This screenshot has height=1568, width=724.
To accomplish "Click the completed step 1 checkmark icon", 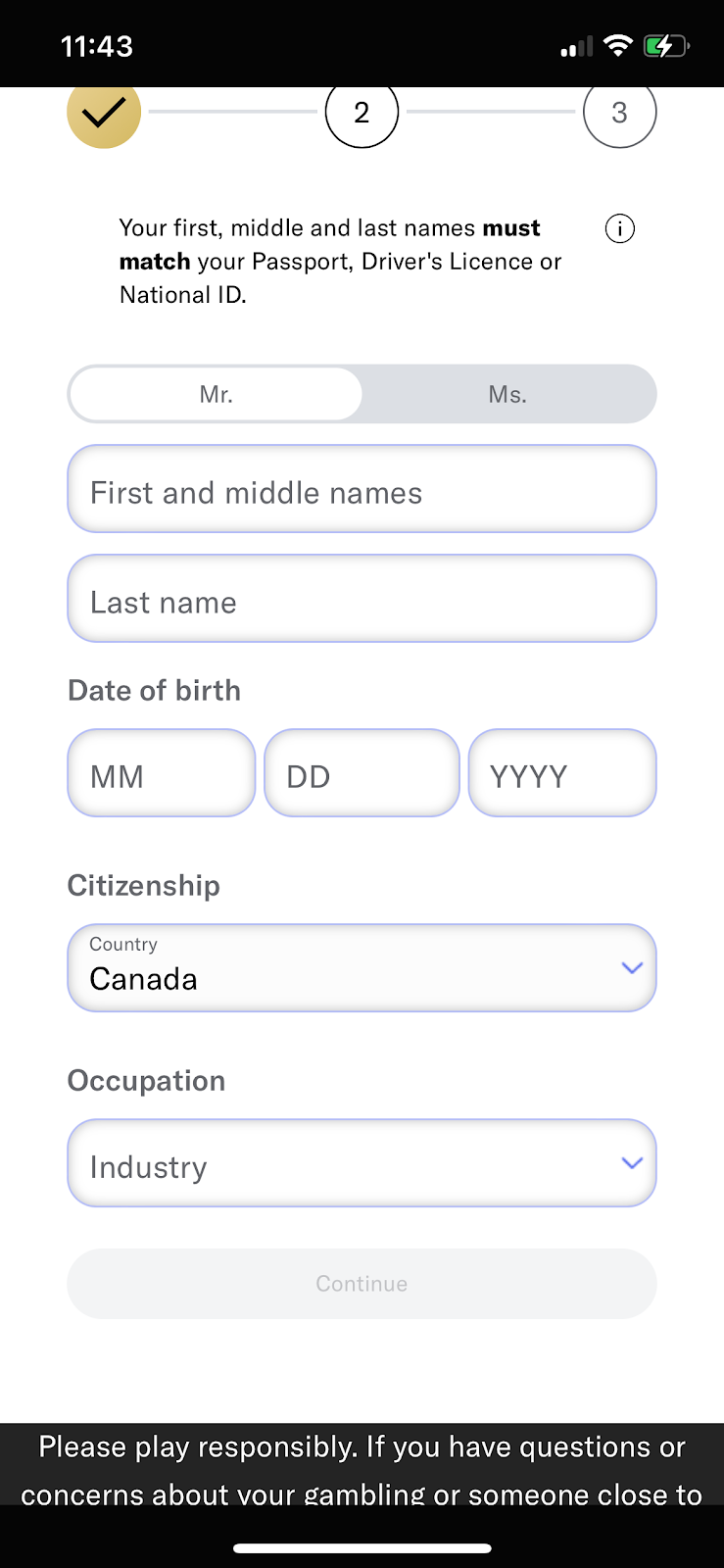I will [x=104, y=113].
